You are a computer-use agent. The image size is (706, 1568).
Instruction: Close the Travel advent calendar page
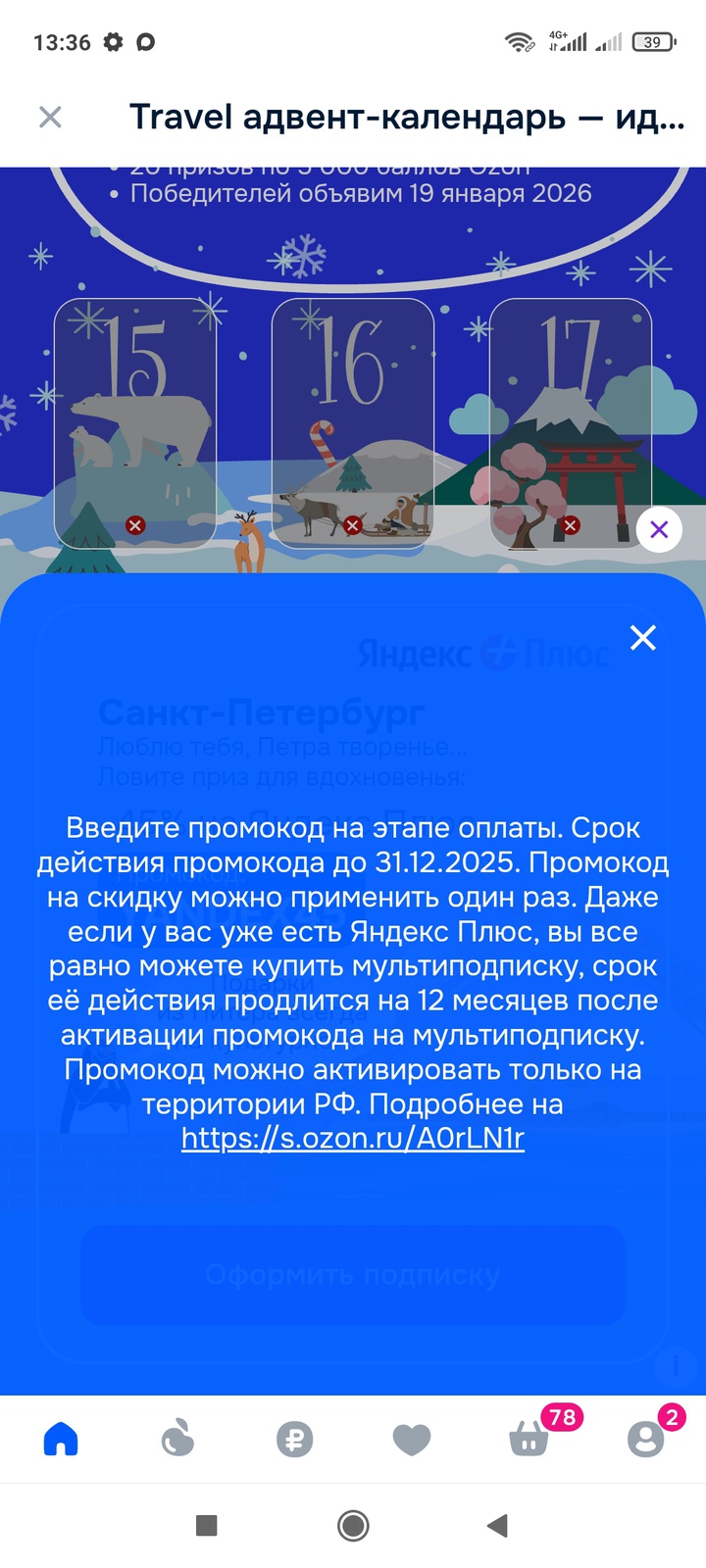[50, 118]
